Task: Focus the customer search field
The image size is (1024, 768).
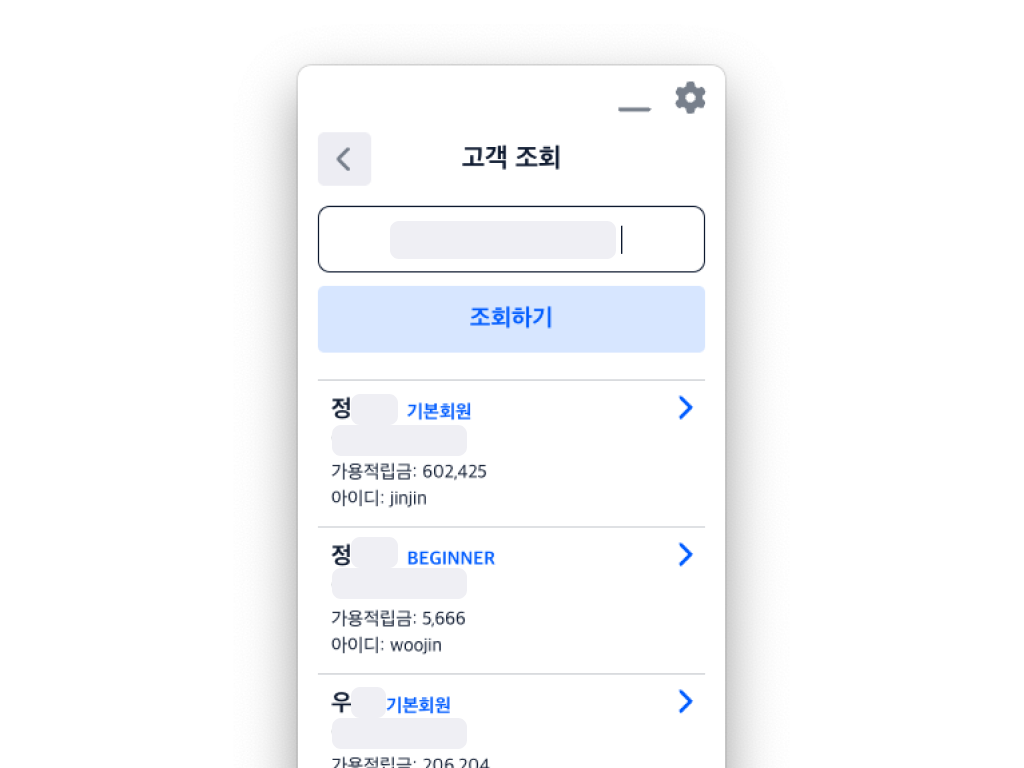Action: point(511,239)
